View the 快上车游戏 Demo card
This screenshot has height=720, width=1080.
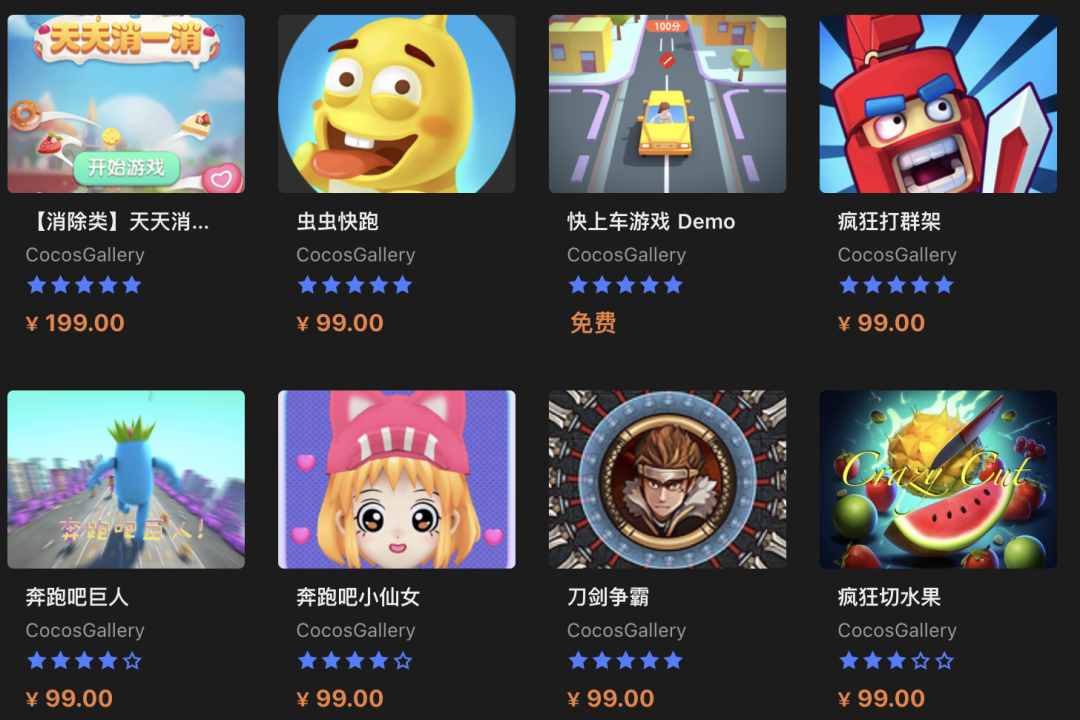(x=667, y=104)
